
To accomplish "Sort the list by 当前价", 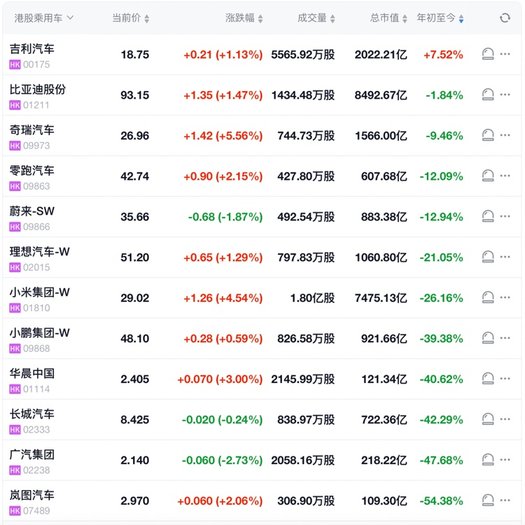I will coord(131,18).
